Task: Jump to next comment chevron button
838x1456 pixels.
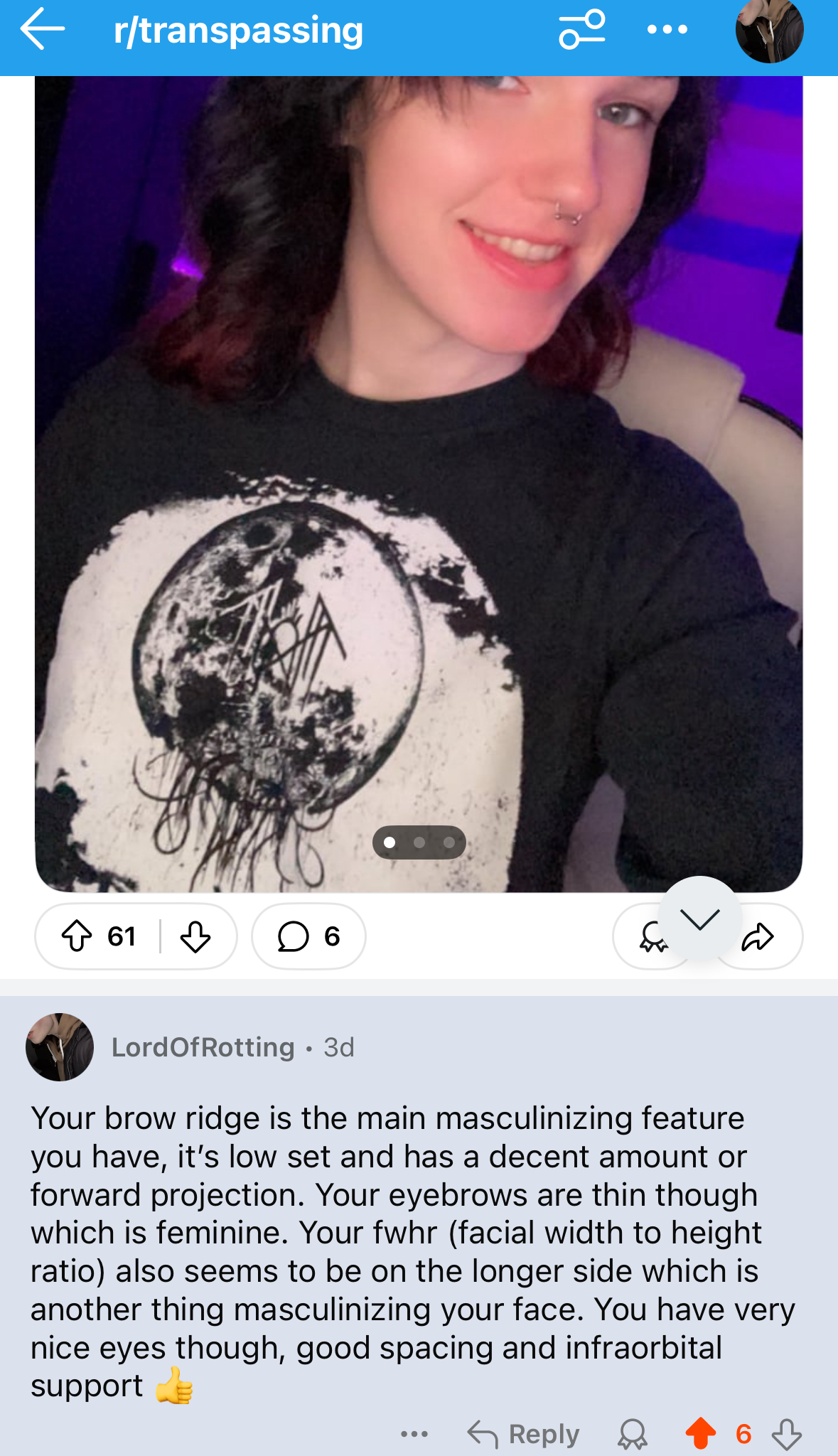Action: [x=699, y=919]
